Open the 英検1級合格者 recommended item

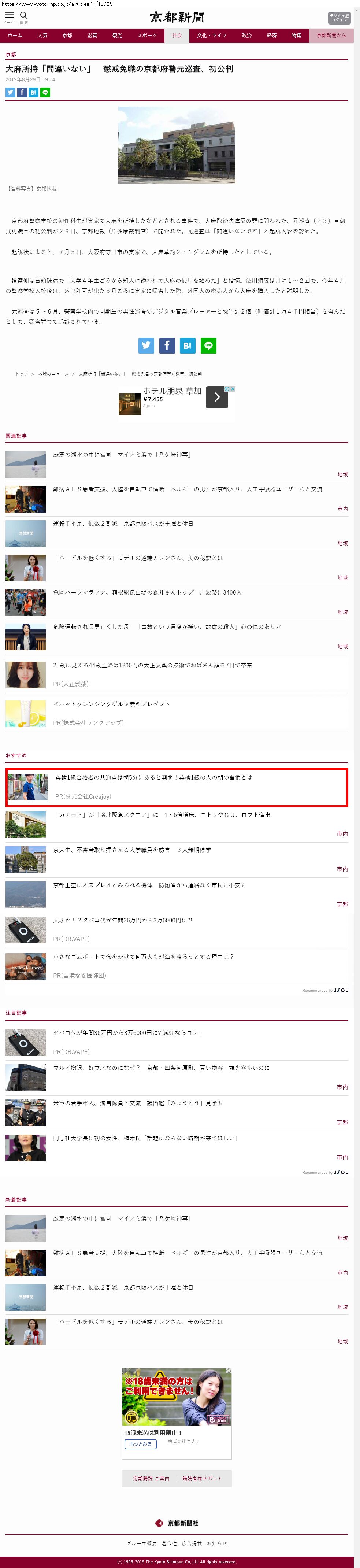(153, 778)
